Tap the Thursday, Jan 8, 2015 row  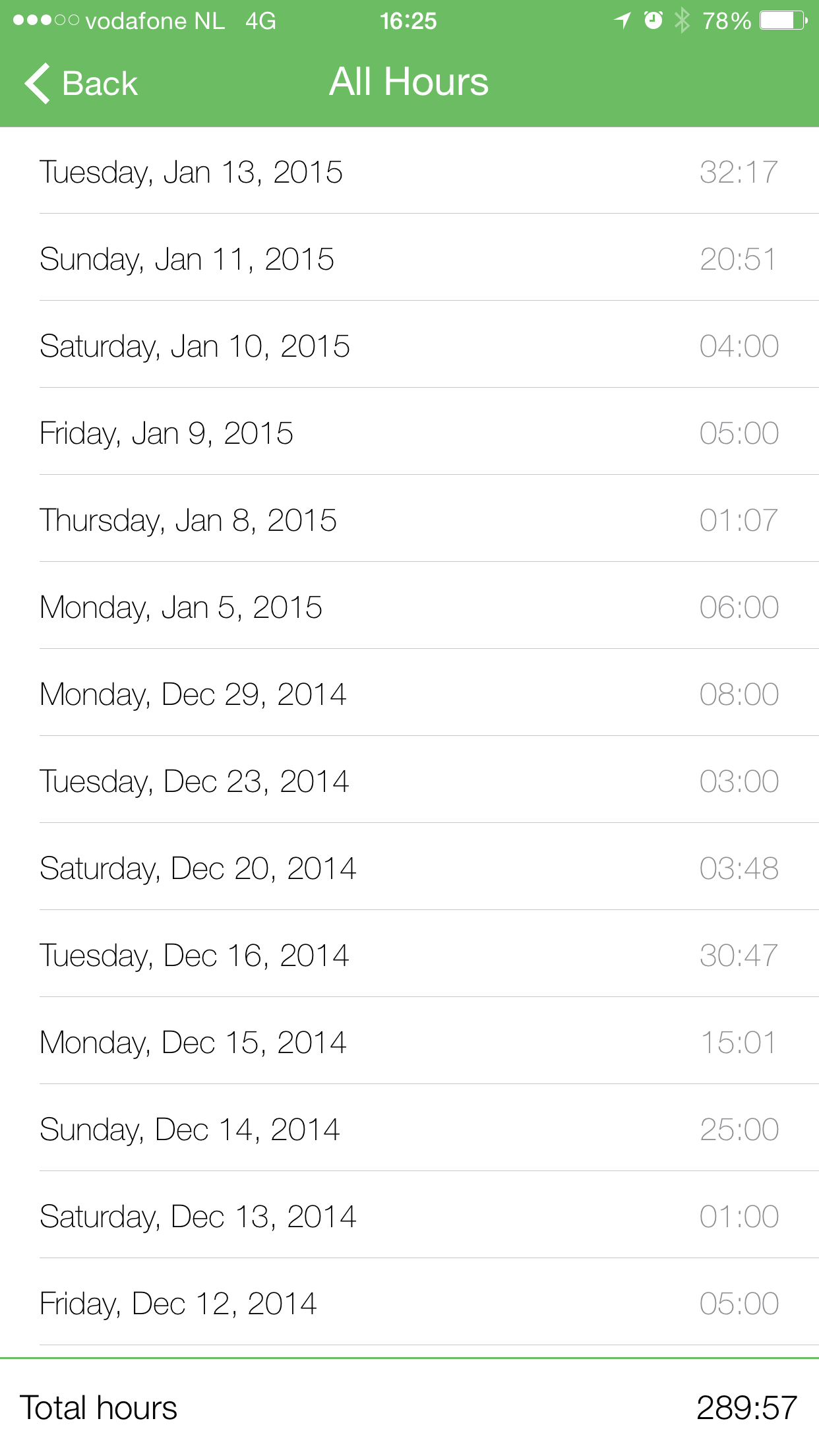tap(409, 520)
